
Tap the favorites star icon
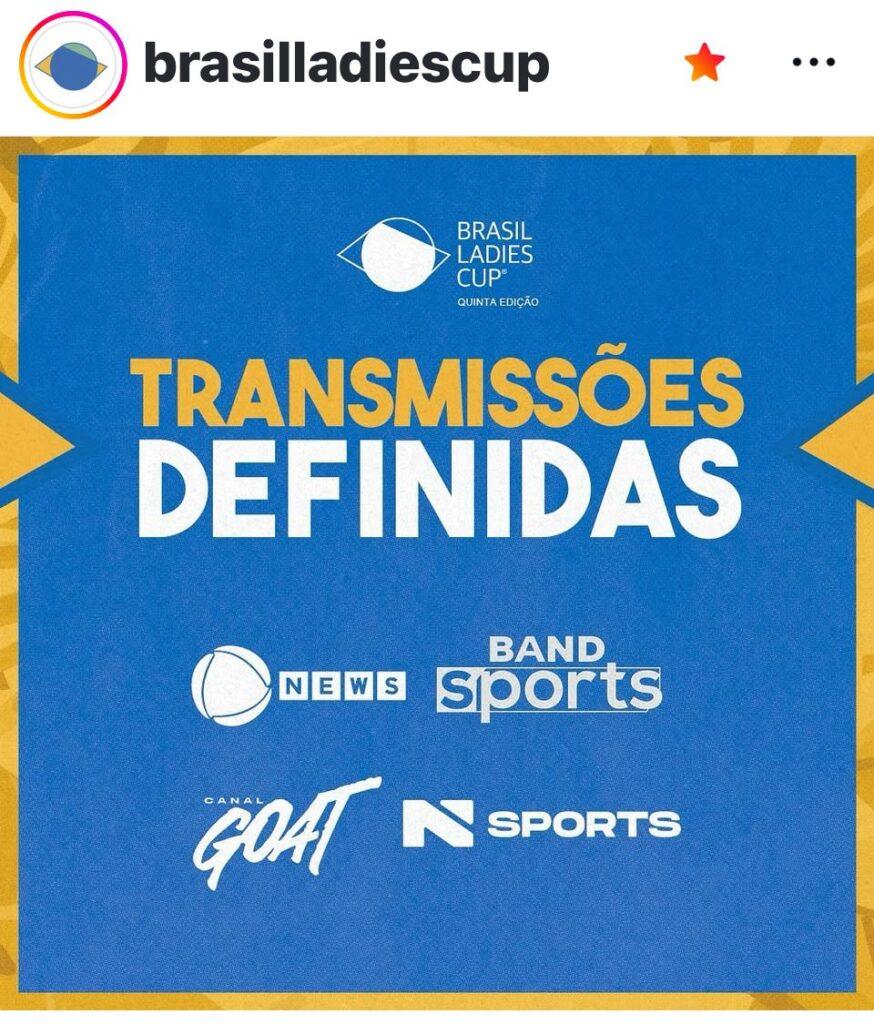(705, 64)
